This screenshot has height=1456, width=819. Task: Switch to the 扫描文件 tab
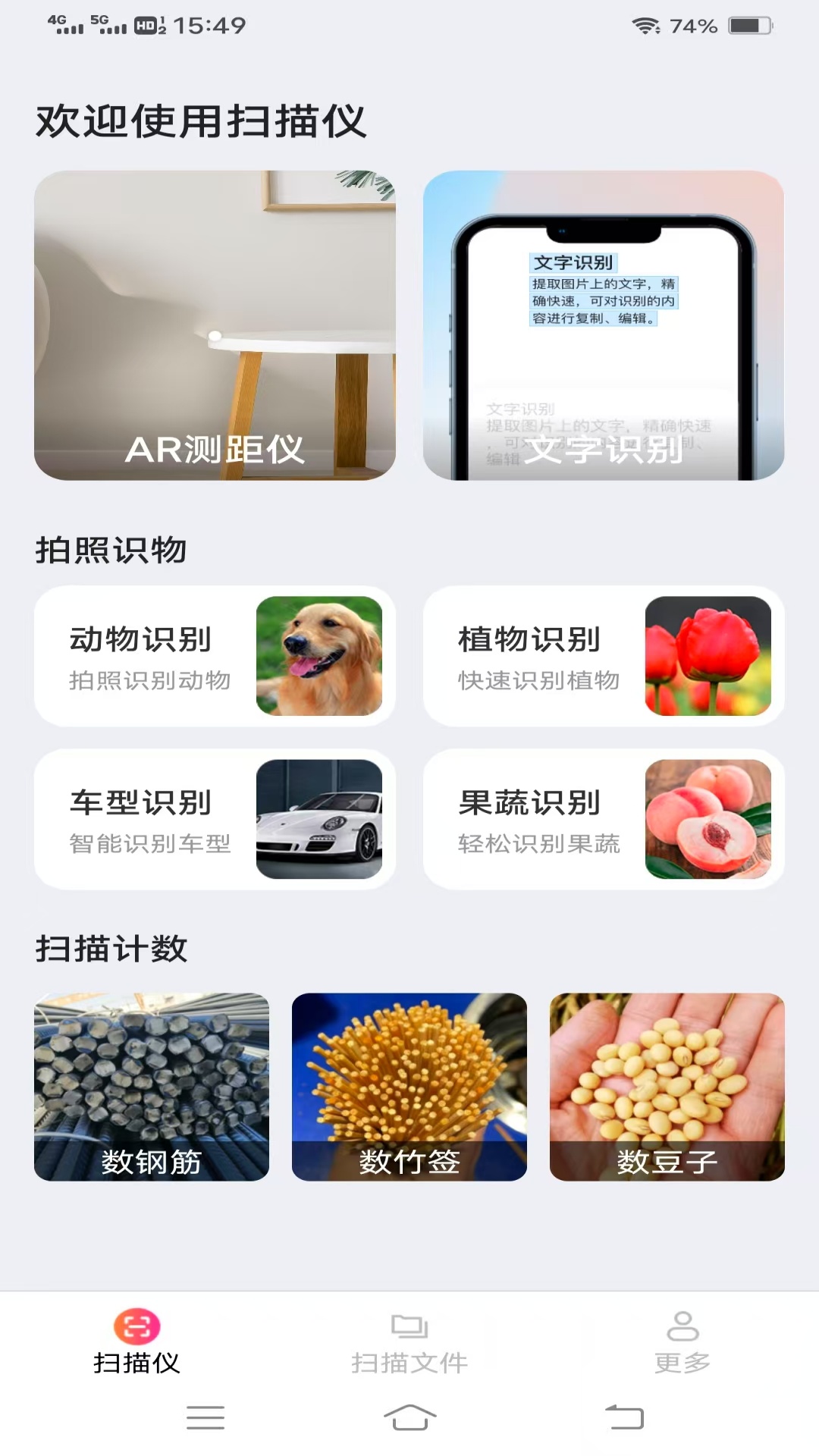(x=409, y=1357)
